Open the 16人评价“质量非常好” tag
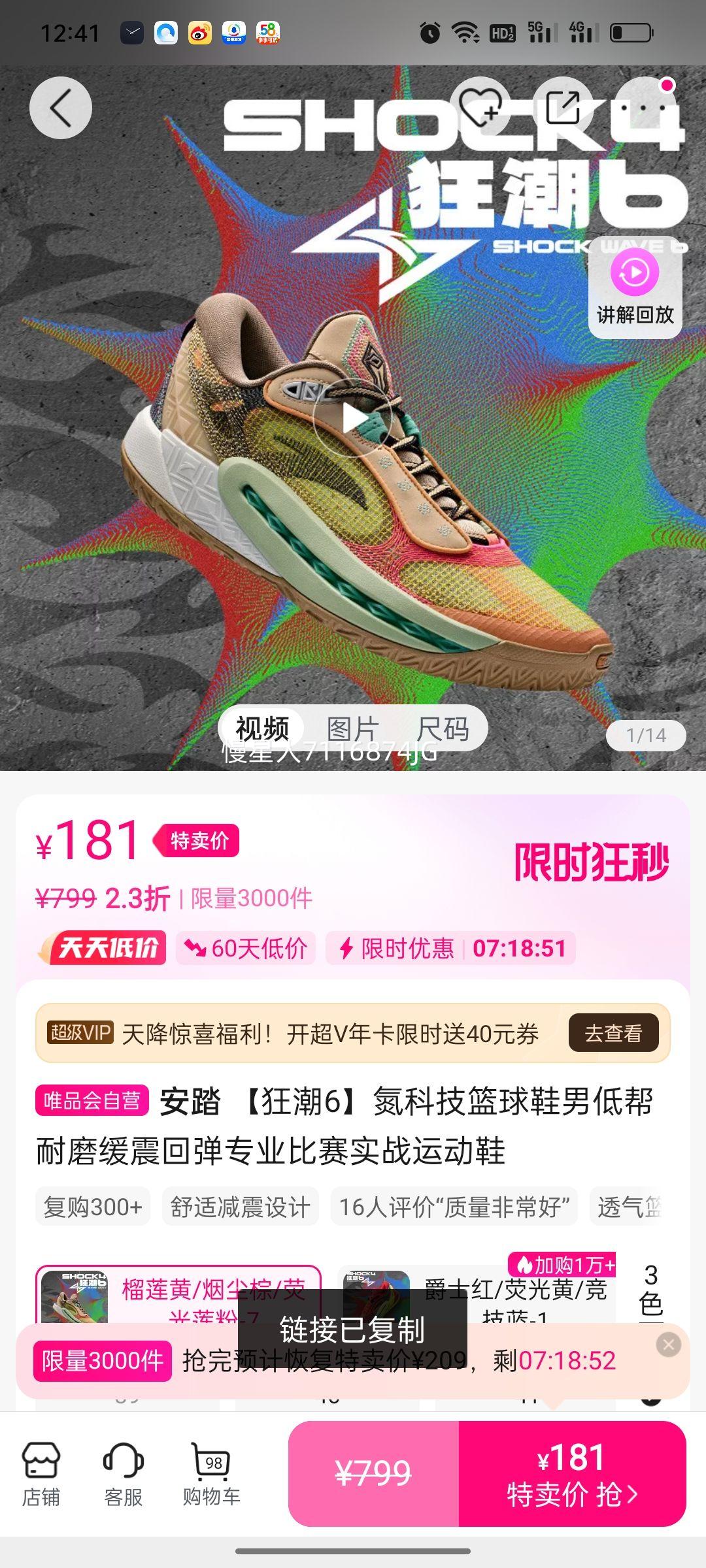706x1568 pixels. coord(454,1207)
